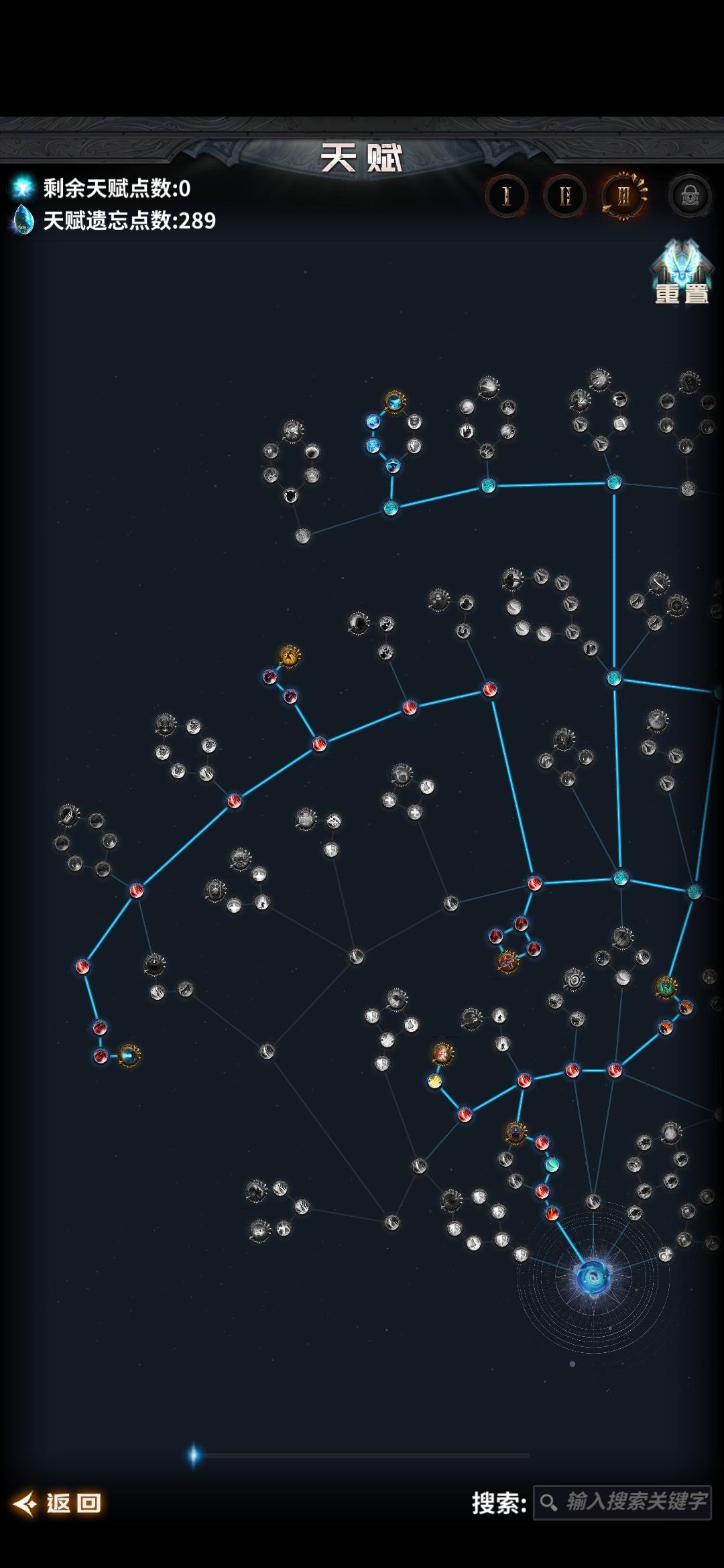
Task: Select the gold-bordered purple orb talent node
Action: coord(515,1134)
